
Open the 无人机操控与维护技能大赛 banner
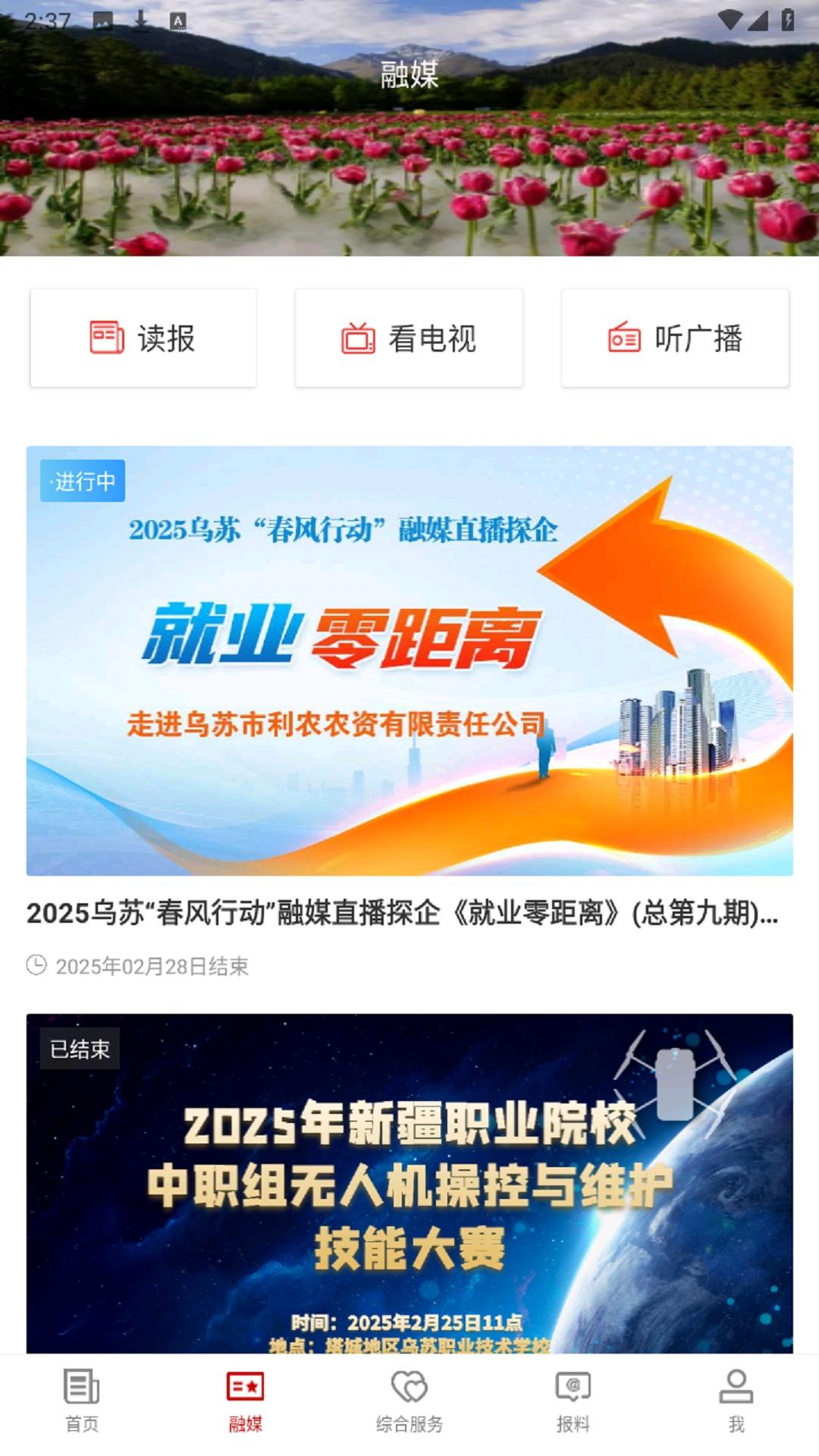409,1183
